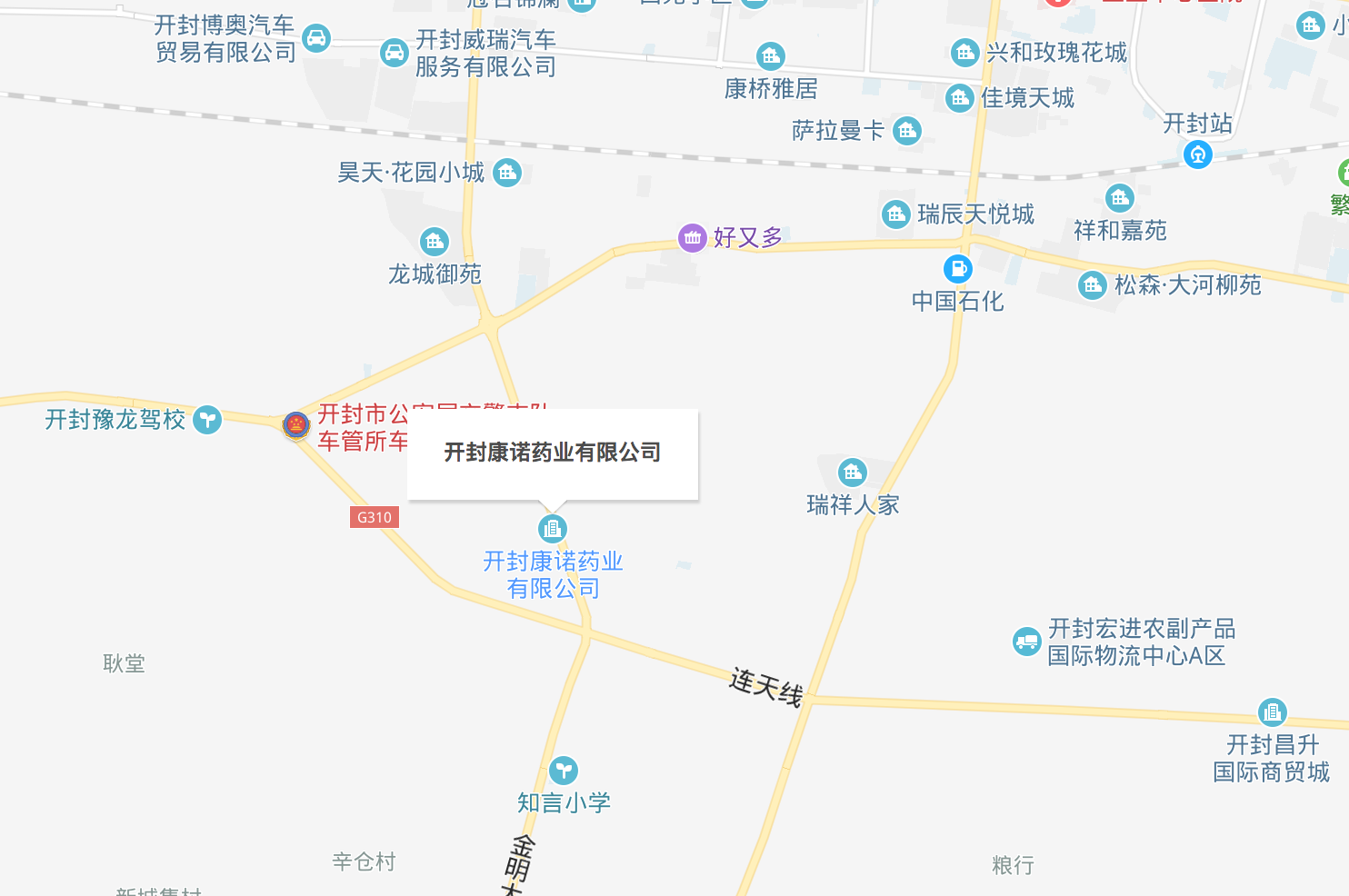1349x896 pixels.
Task: Tap the 开封博奥汽车贸易有限公司 marker
Action: [x=315, y=38]
